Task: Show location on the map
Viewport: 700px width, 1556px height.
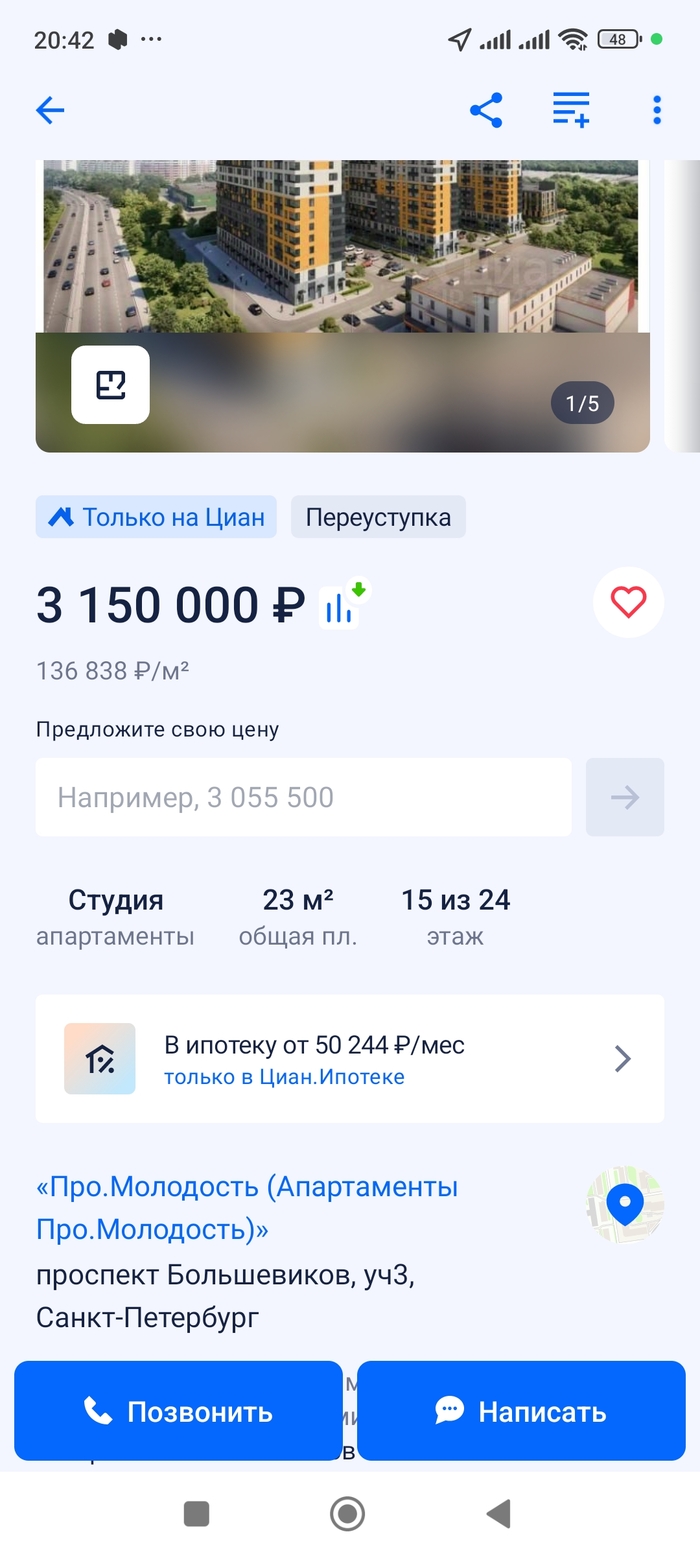Action: tap(625, 1205)
